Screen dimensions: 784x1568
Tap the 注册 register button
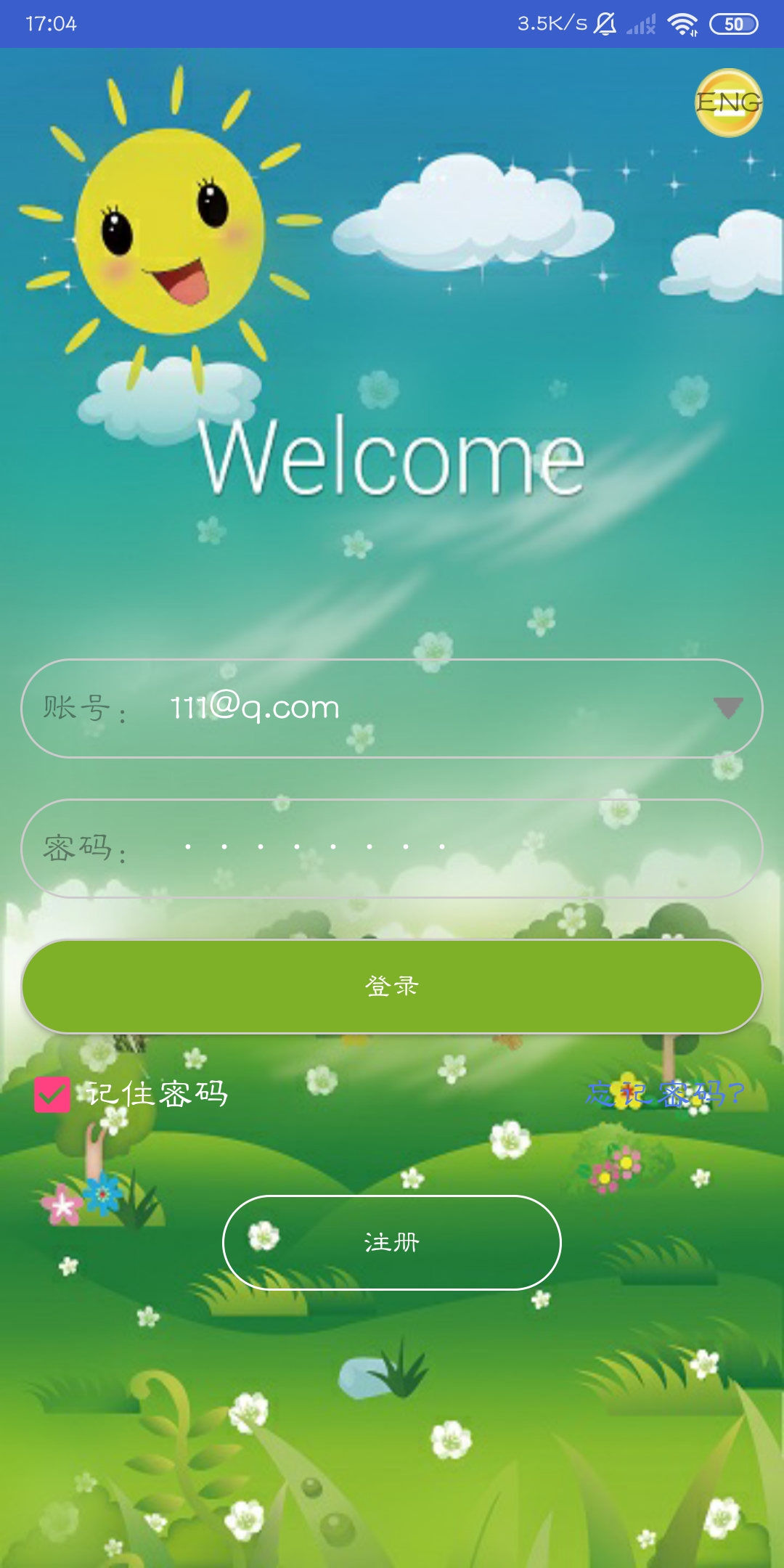pos(392,1242)
